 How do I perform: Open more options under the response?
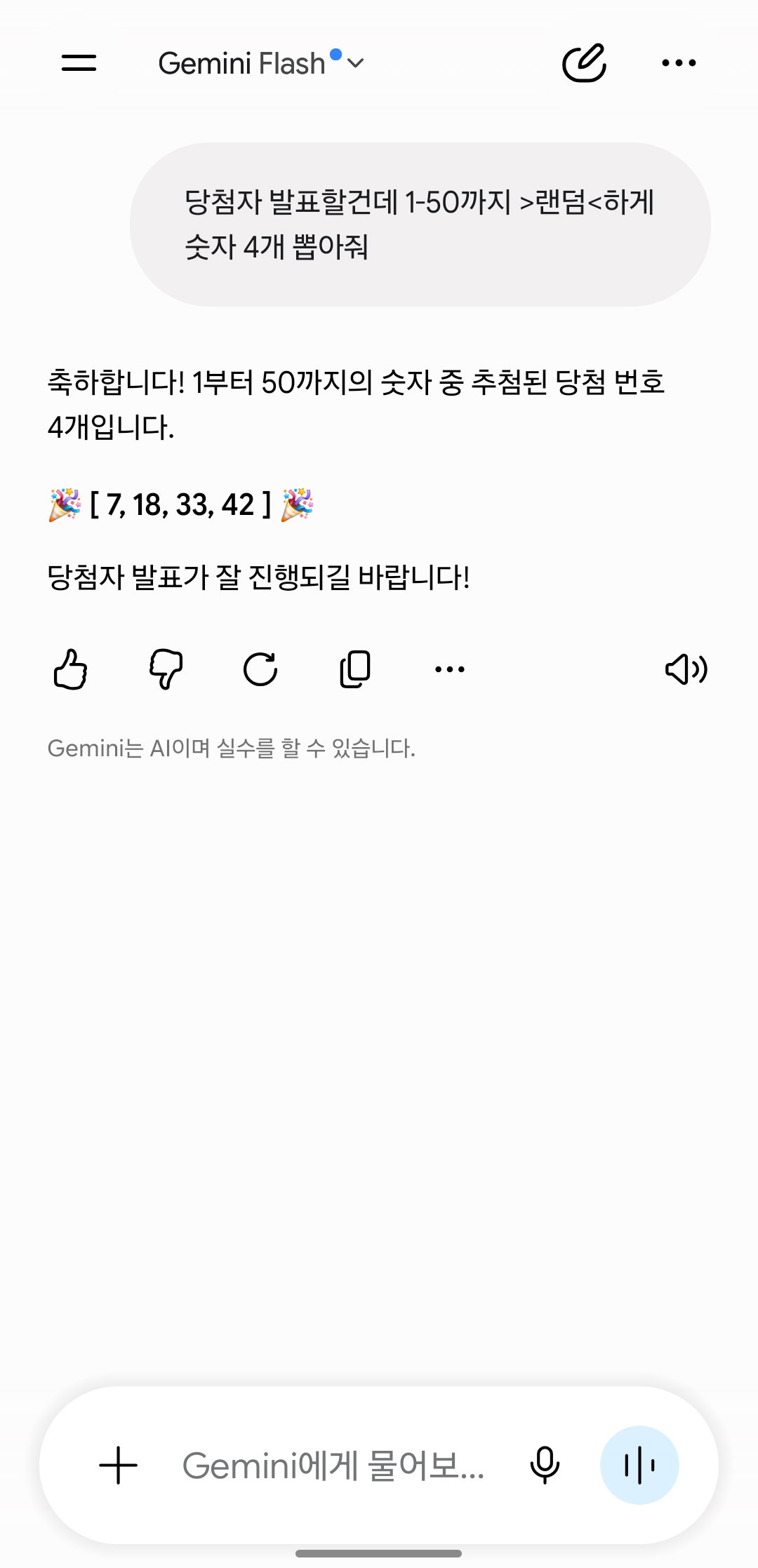pyautogui.click(x=450, y=669)
